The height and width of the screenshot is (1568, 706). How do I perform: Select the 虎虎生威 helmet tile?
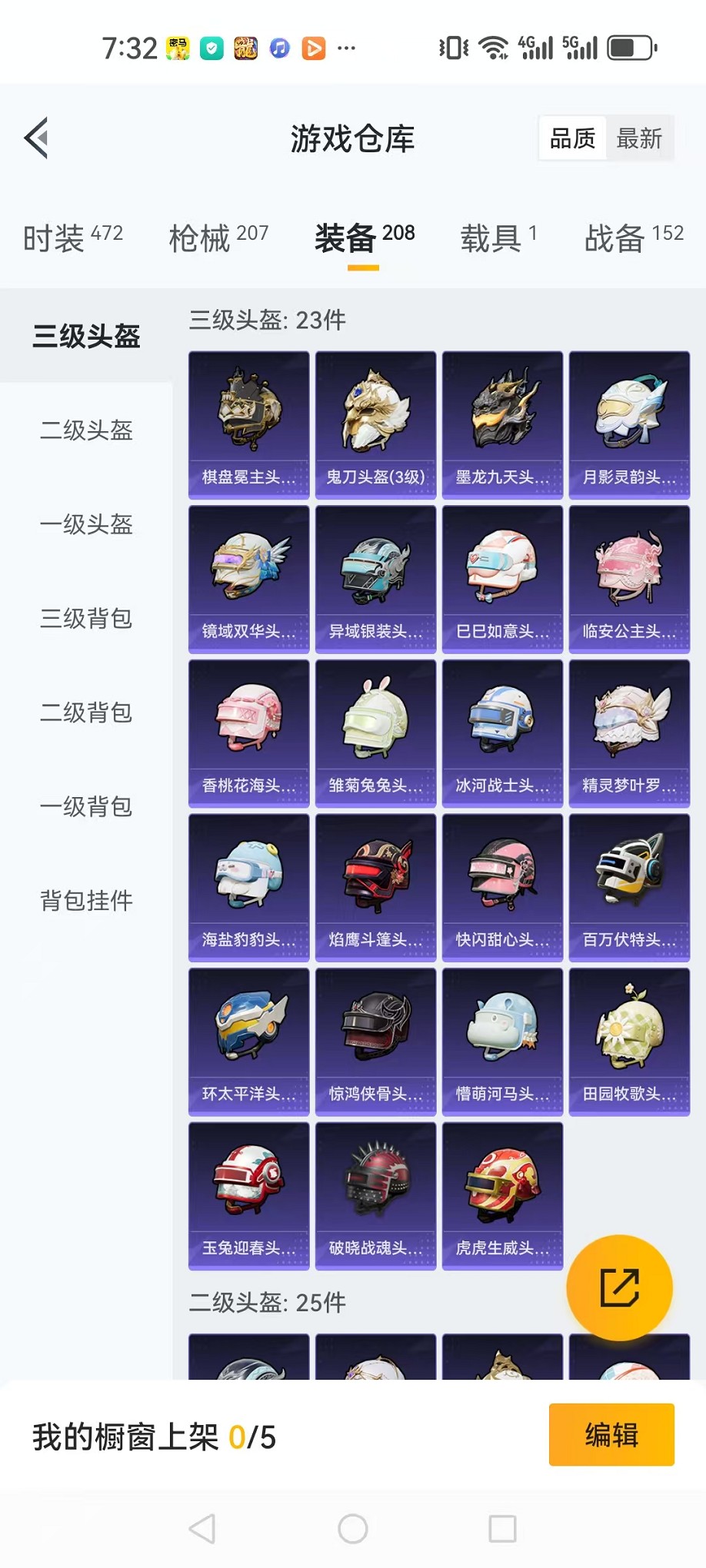[x=502, y=1195]
